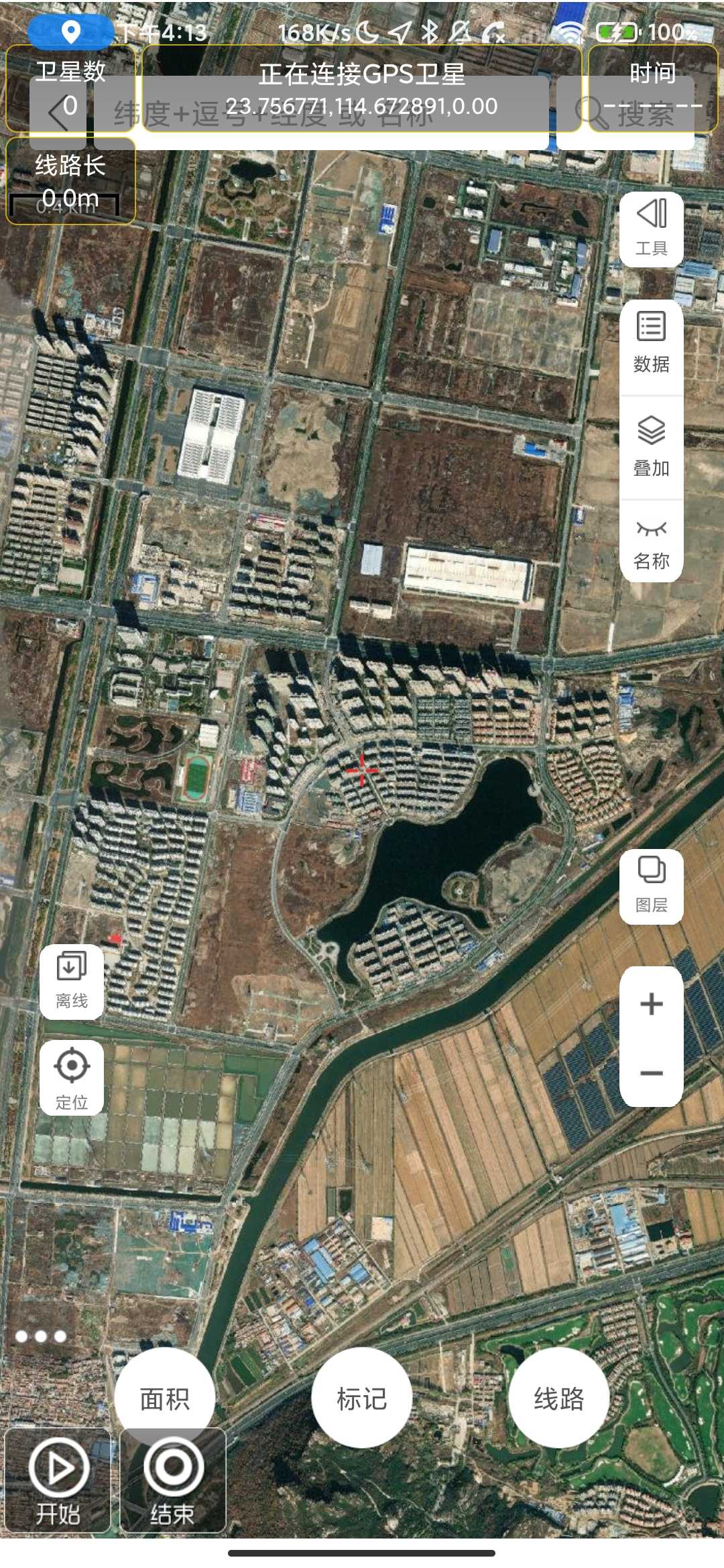Open 离线 offline map download
The image size is (724, 1568).
[x=72, y=982]
